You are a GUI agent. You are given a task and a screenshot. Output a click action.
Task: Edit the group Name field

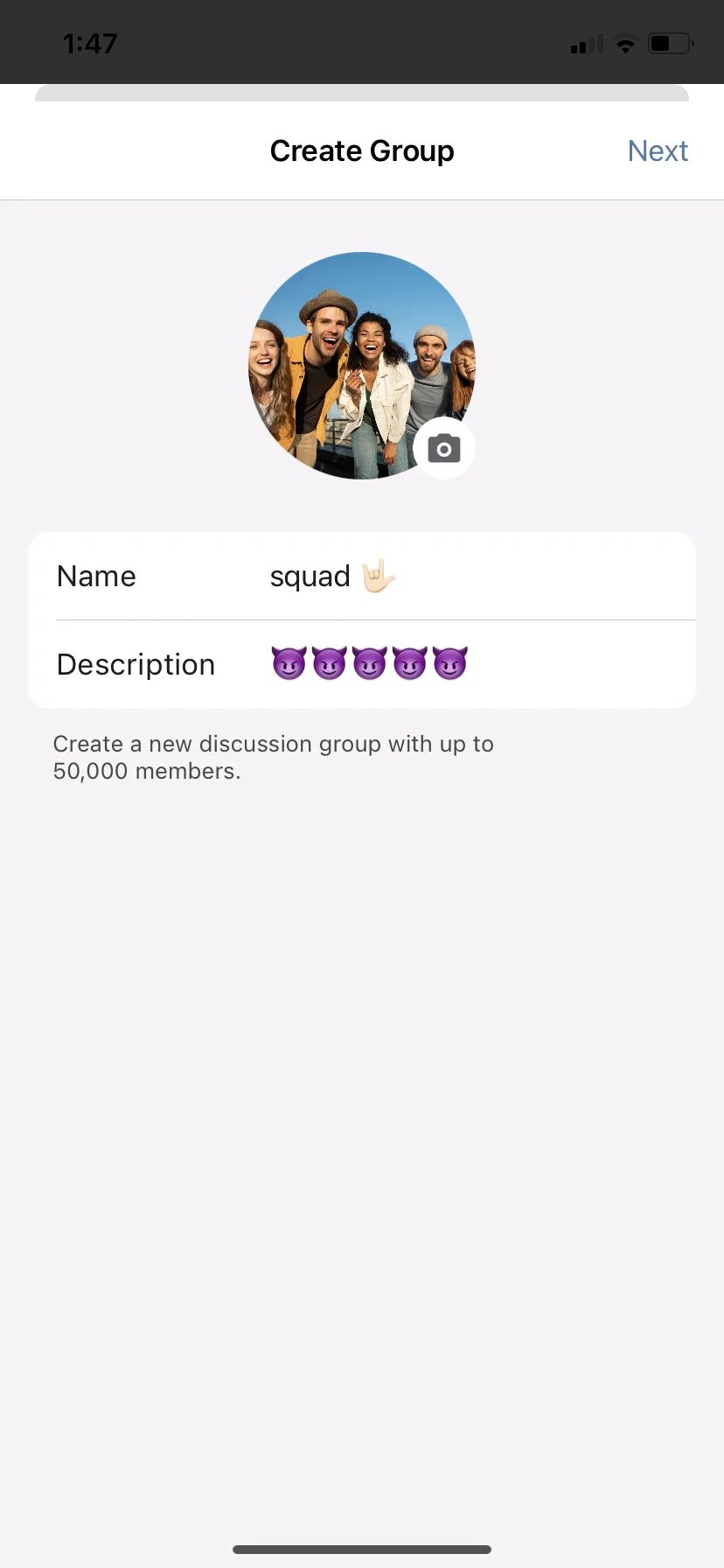[x=472, y=577]
